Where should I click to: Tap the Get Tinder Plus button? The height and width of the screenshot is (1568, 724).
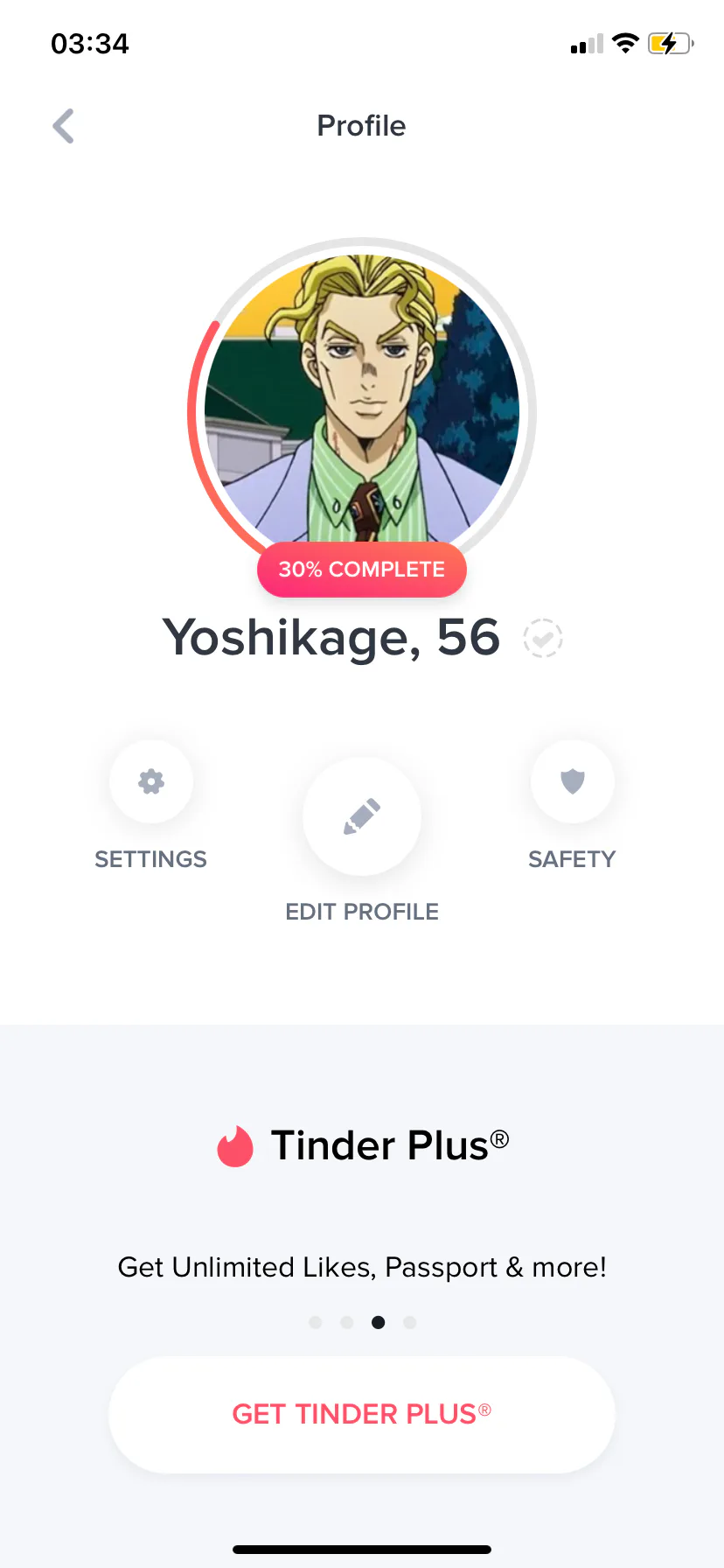(x=362, y=1415)
